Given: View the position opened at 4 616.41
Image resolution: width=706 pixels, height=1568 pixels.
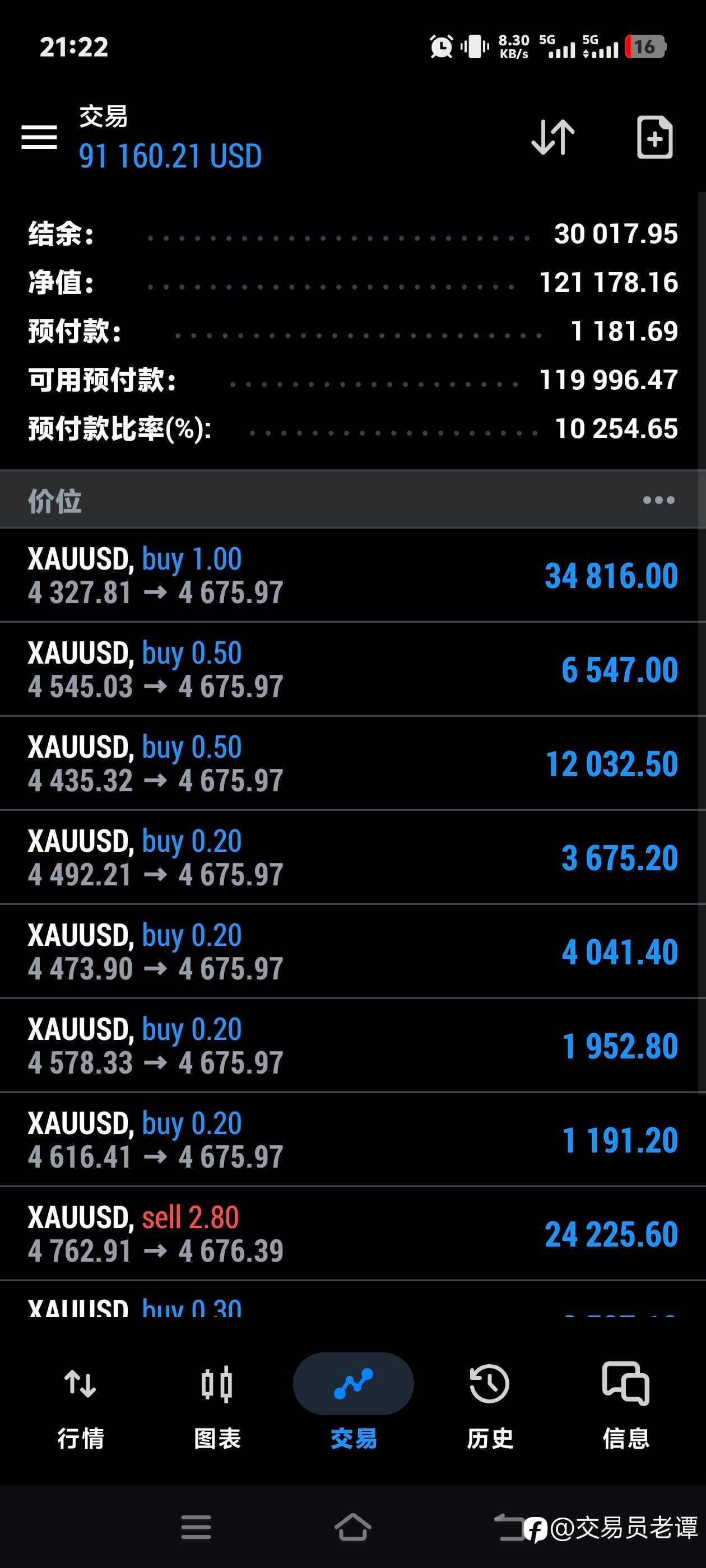Looking at the screenshot, I should (352, 1140).
